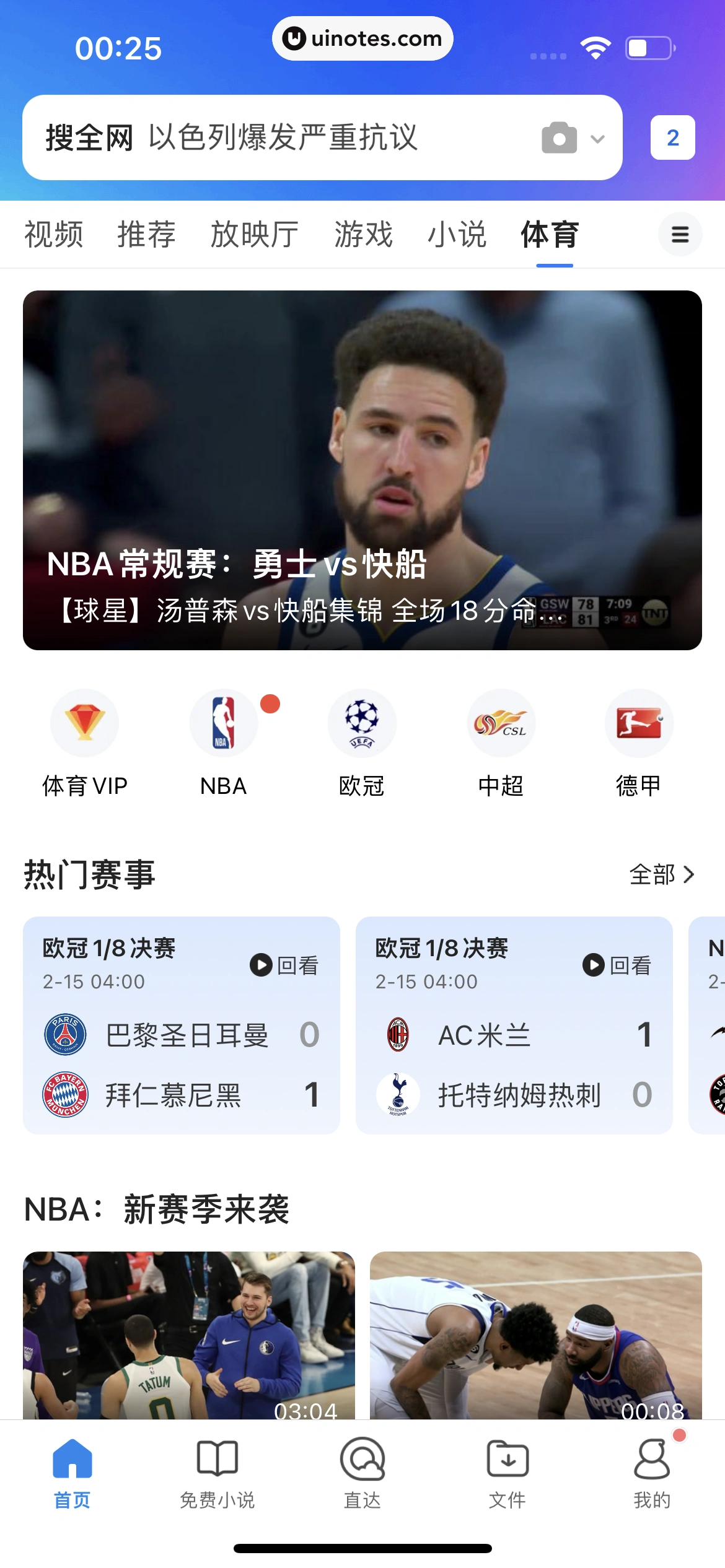This screenshot has width=725, height=1568.
Task: Switch to the 视频 tab
Action: 54,235
